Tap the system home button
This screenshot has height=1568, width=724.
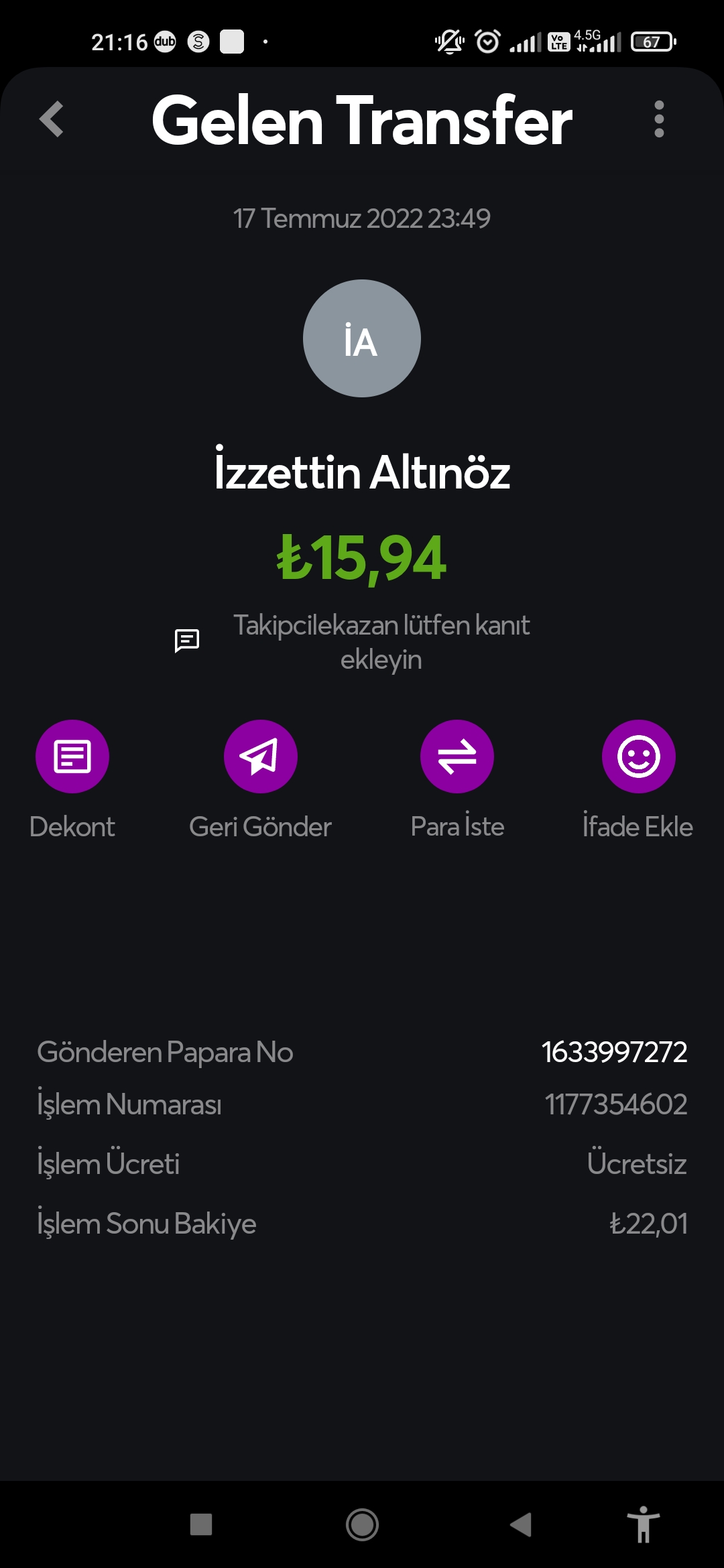(x=362, y=1525)
